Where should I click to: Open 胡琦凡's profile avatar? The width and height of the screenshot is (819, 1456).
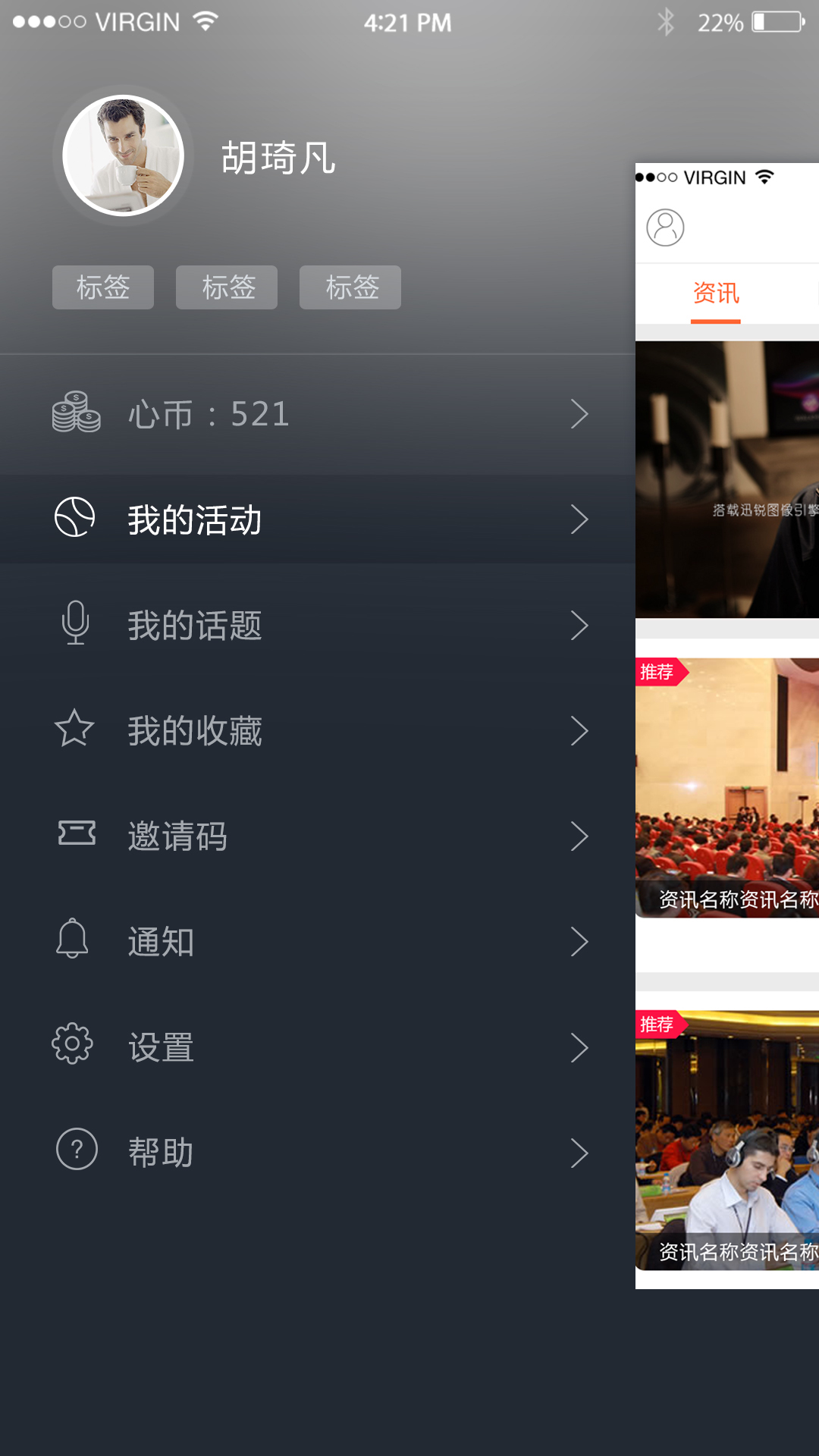[x=123, y=155]
